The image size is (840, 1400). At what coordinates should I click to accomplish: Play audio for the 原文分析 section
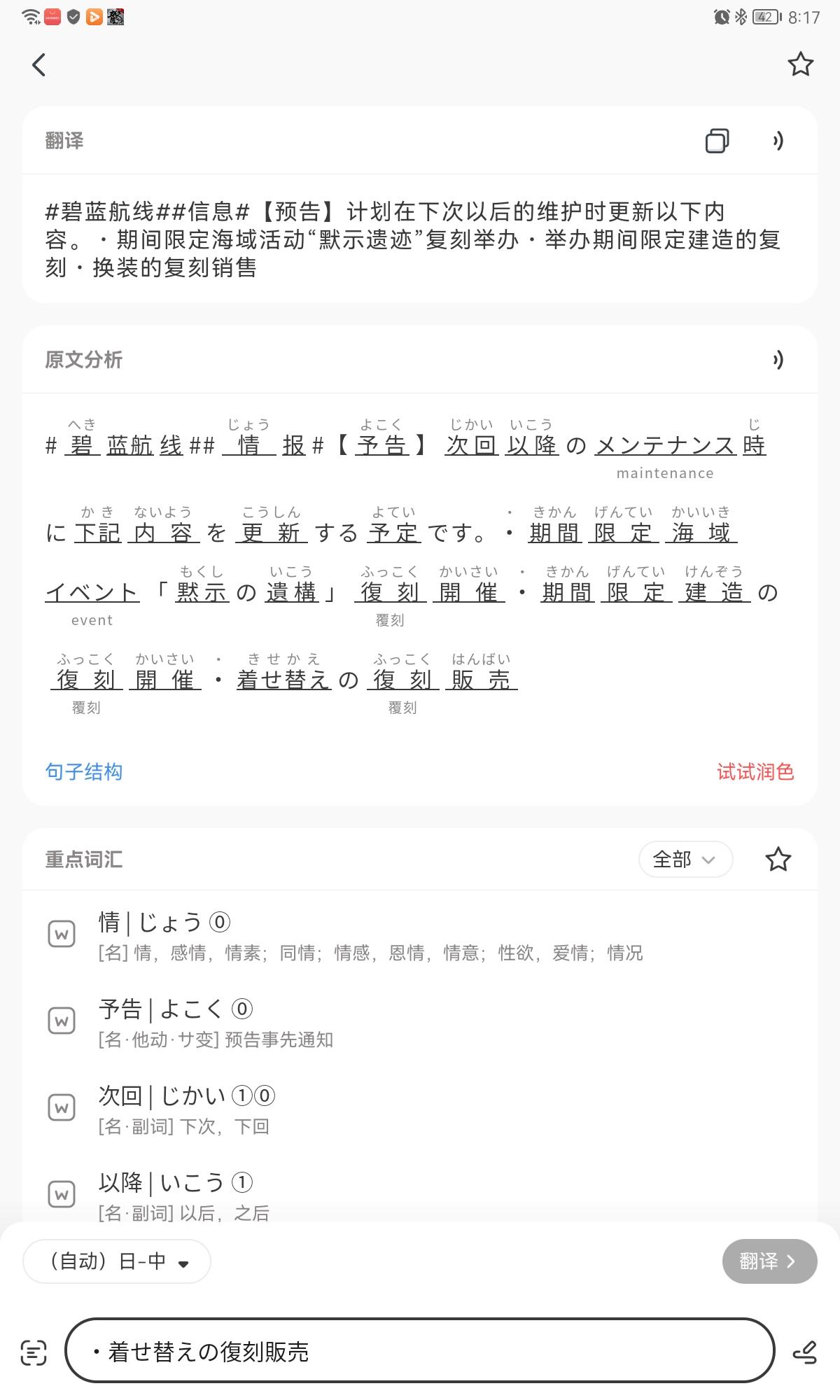[x=778, y=360]
